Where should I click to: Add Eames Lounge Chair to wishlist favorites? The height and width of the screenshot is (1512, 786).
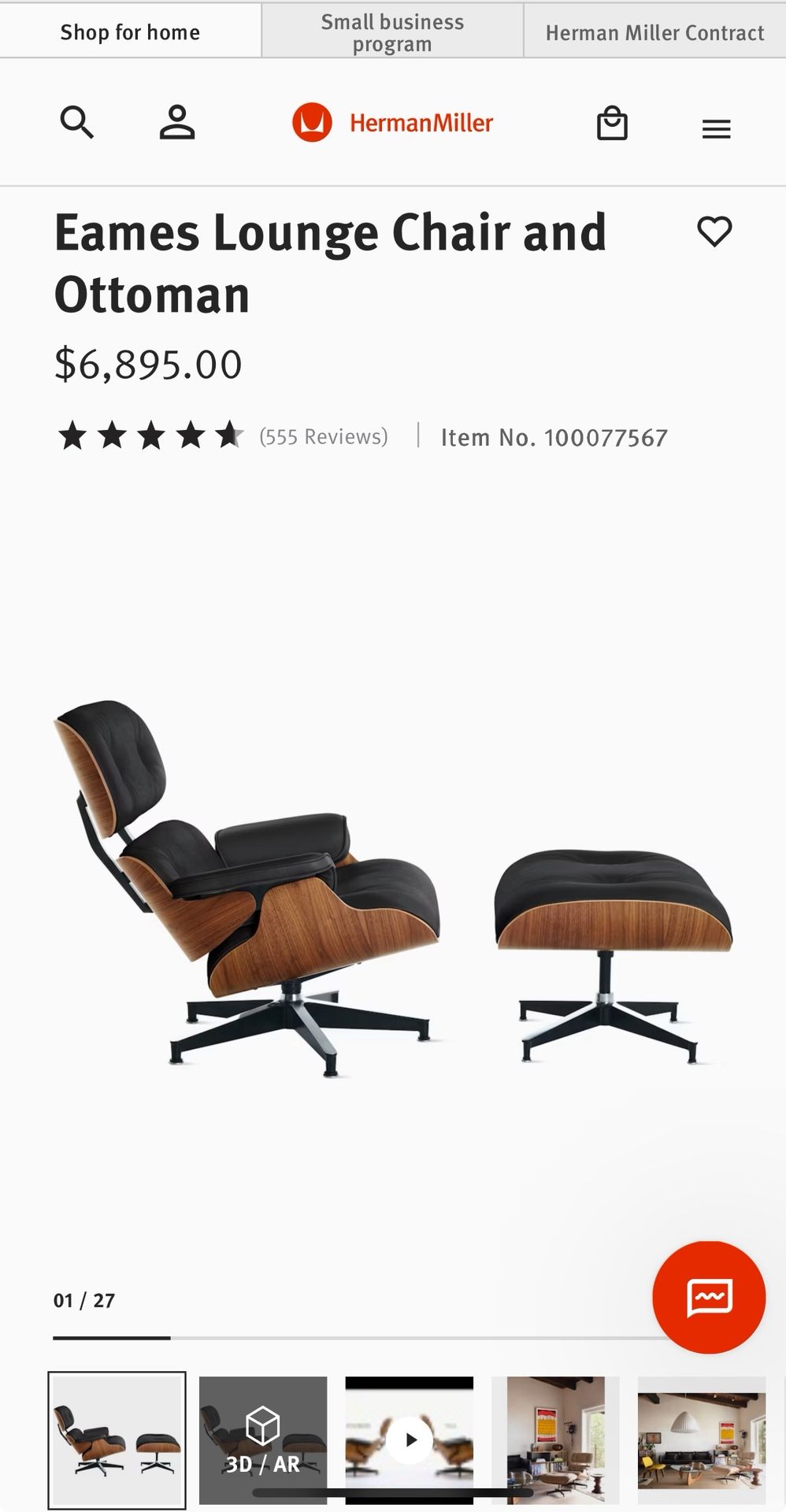tap(715, 232)
